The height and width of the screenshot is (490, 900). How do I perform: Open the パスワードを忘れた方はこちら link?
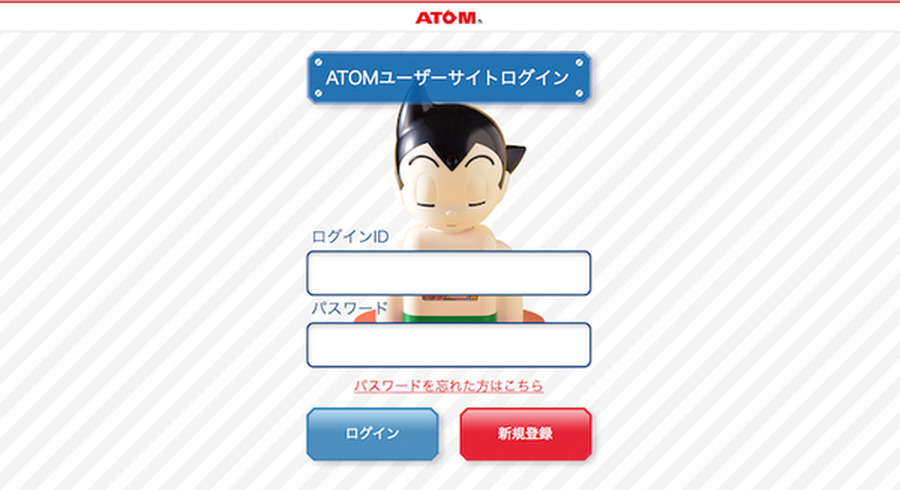(x=448, y=386)
